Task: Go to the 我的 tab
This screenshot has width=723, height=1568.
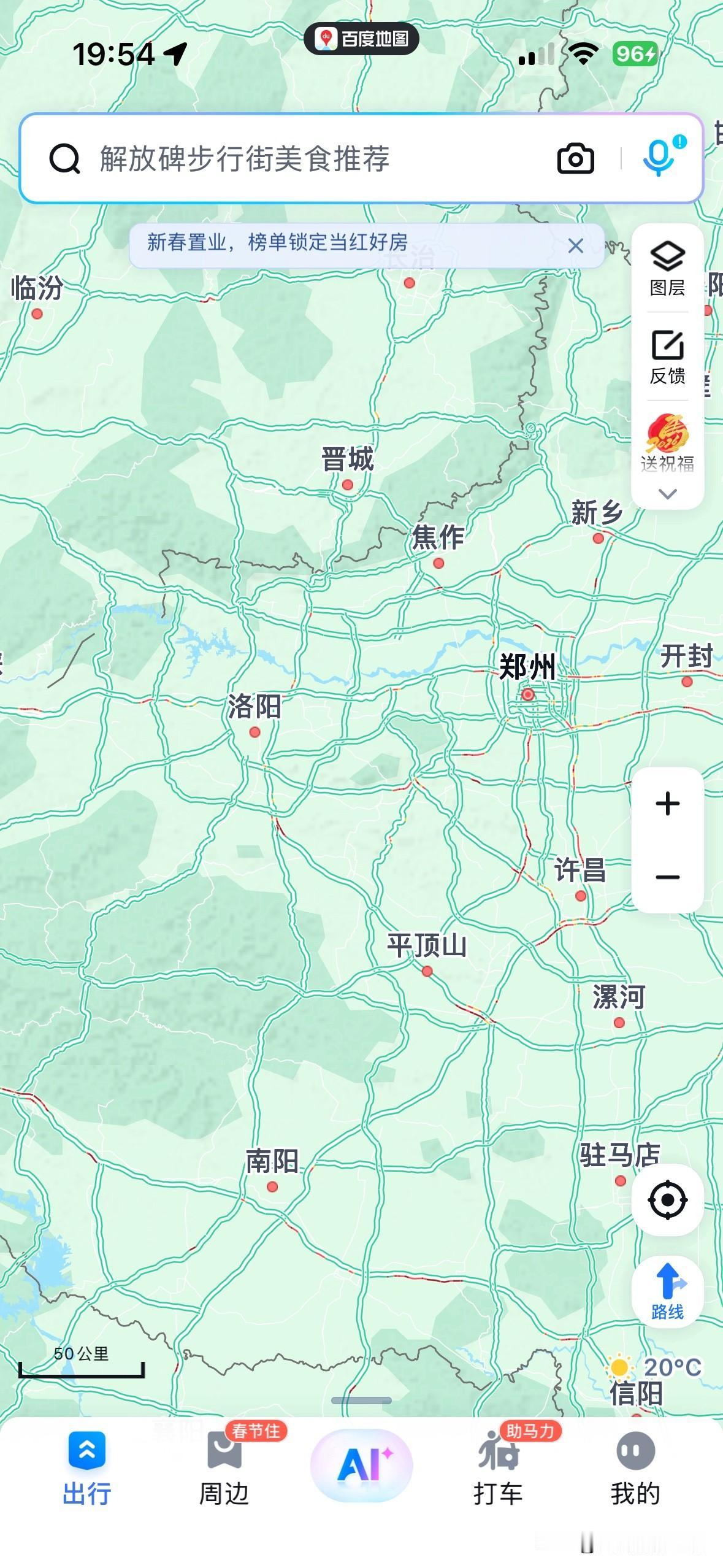Action: click(635, 1467)
